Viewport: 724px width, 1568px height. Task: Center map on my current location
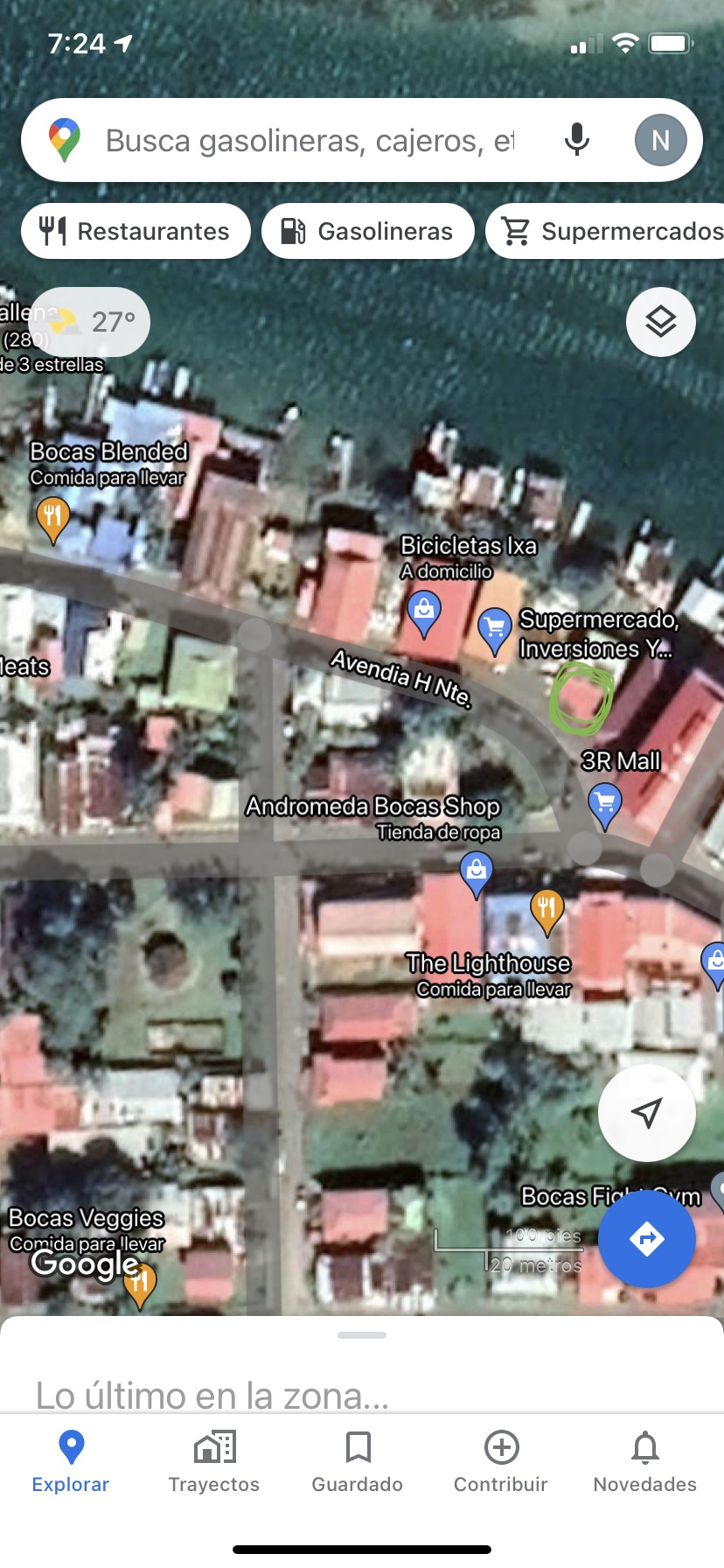pyautogui.click(x=646, y=1112)
